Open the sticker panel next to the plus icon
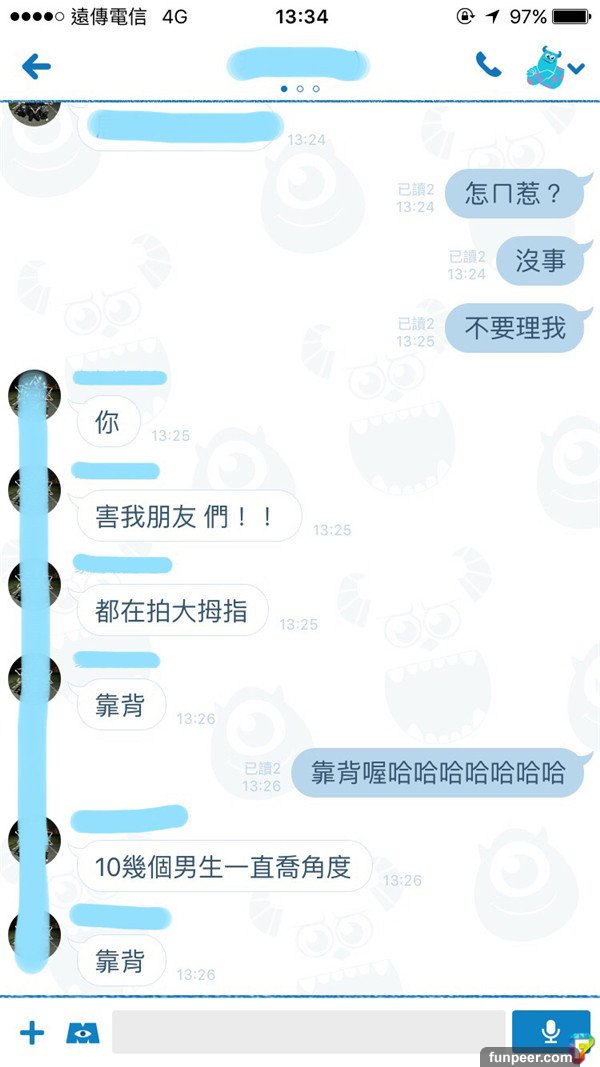600x1067 pixels. tap(83, 1033)
